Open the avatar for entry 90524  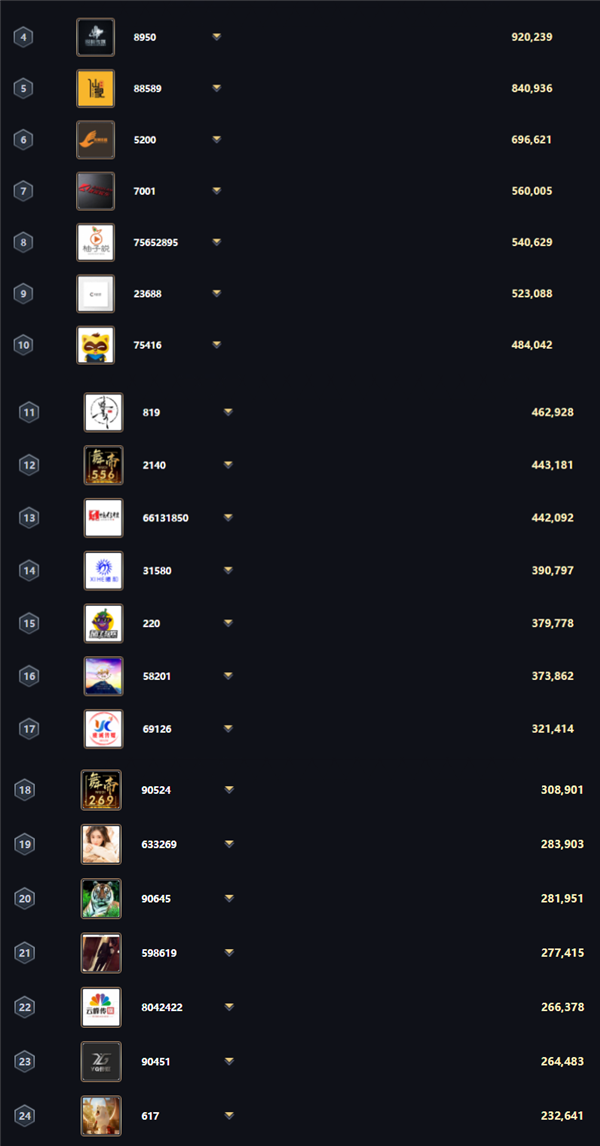tap(102, 790)
